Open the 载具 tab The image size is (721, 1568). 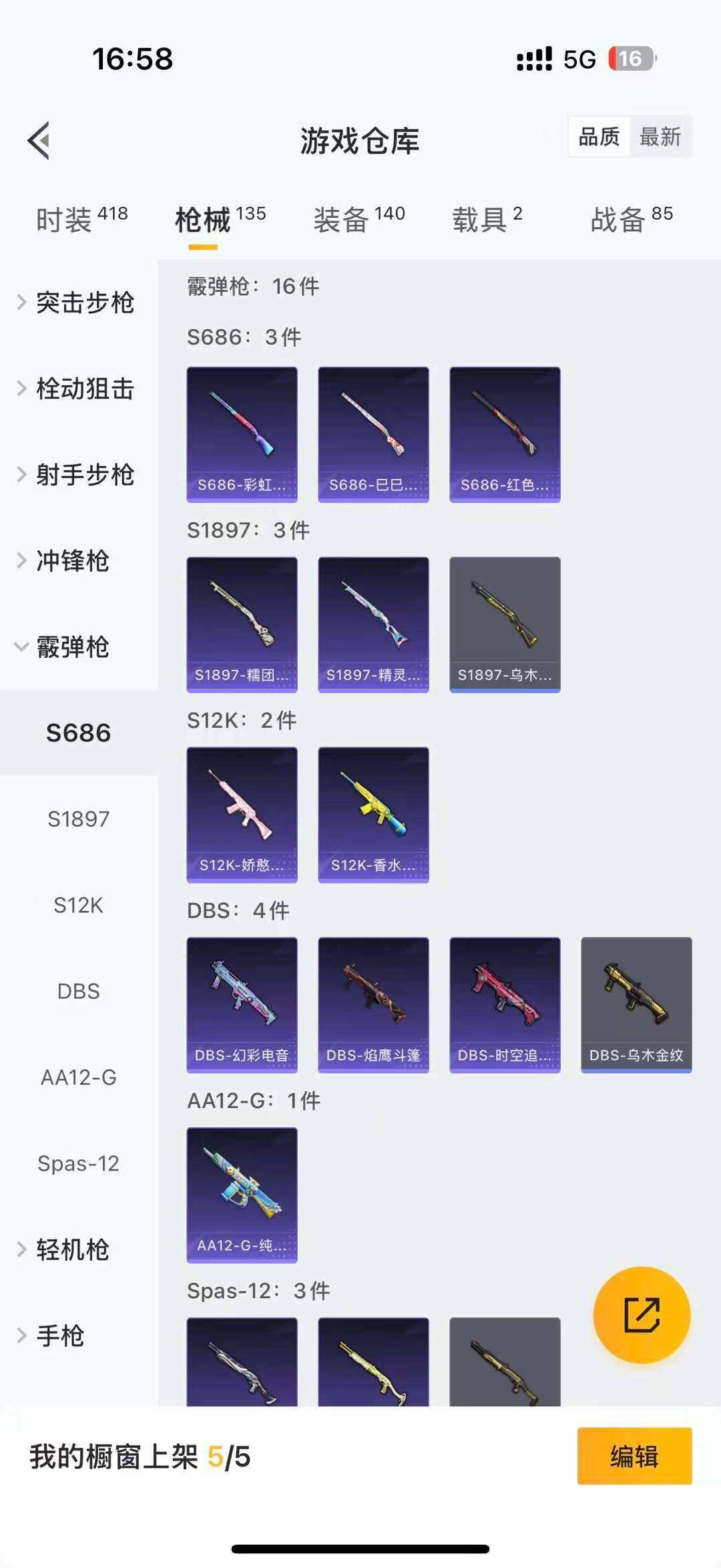click(487, 220)
